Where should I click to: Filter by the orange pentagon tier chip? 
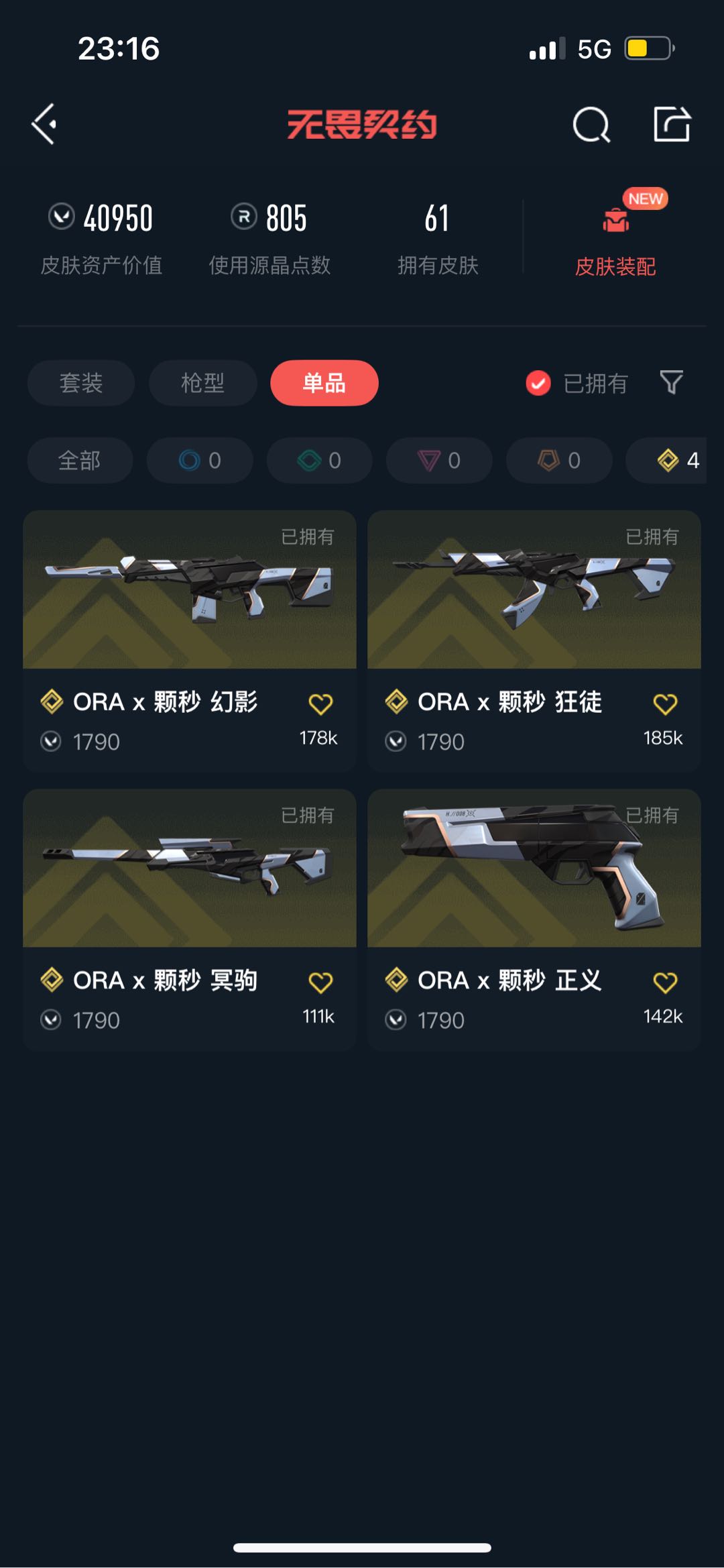point(559,460)
